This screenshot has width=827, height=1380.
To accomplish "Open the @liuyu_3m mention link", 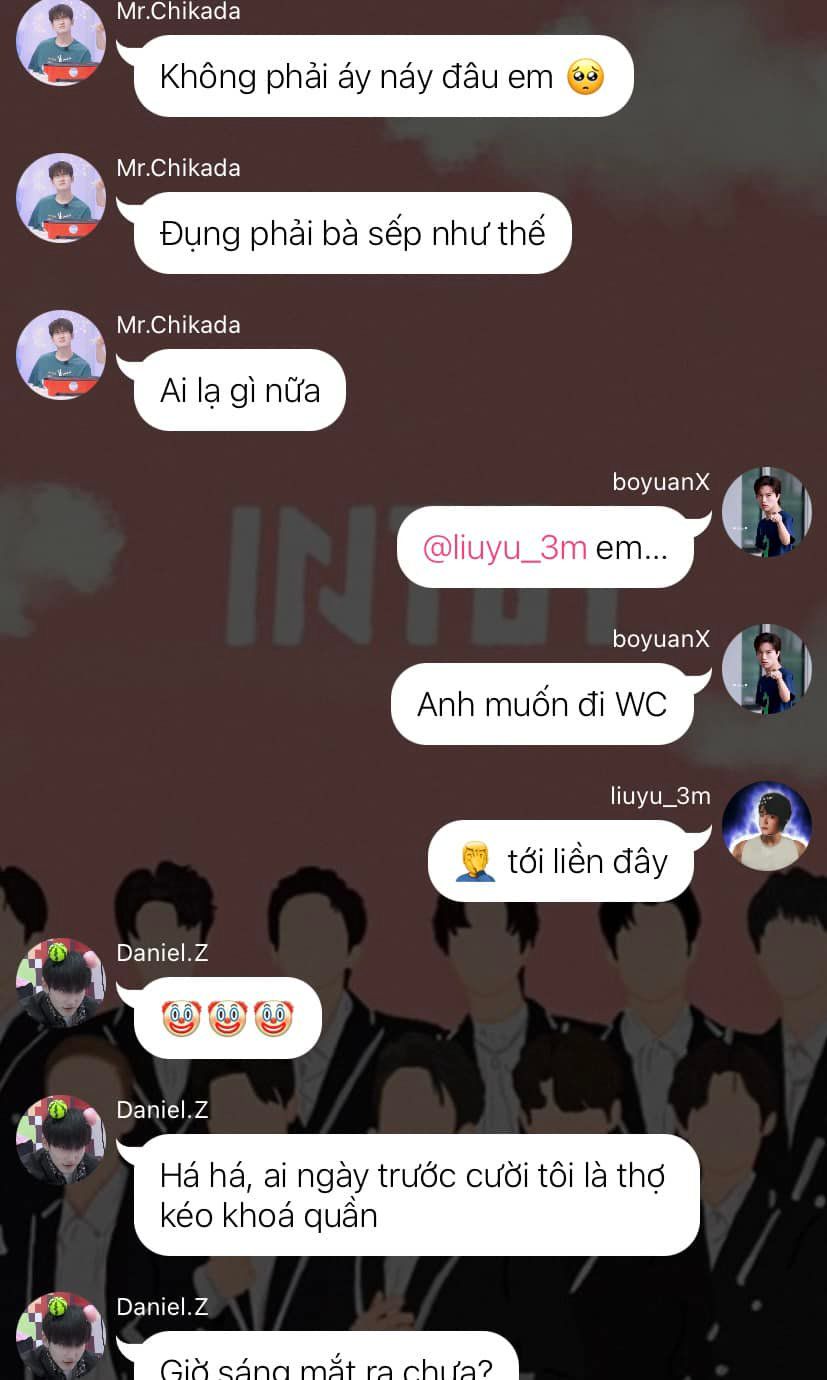I will [x=505, y=548].
